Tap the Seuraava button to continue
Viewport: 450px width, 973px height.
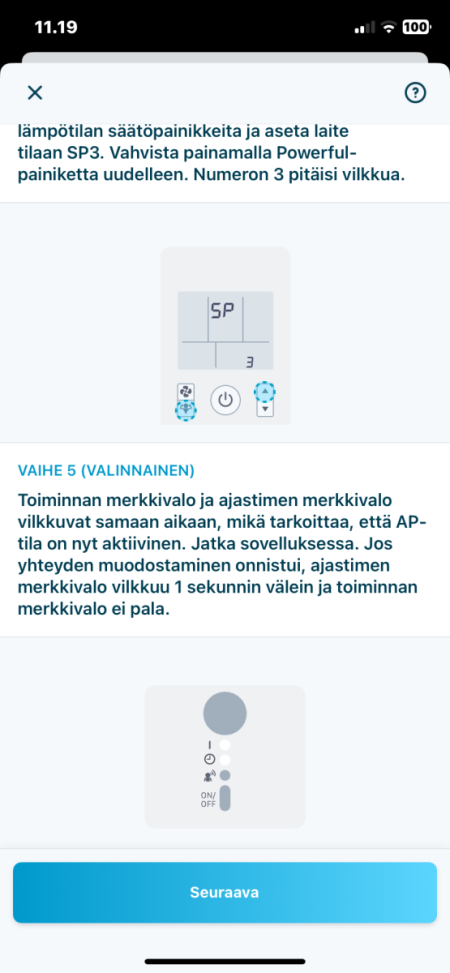point(225,892)
